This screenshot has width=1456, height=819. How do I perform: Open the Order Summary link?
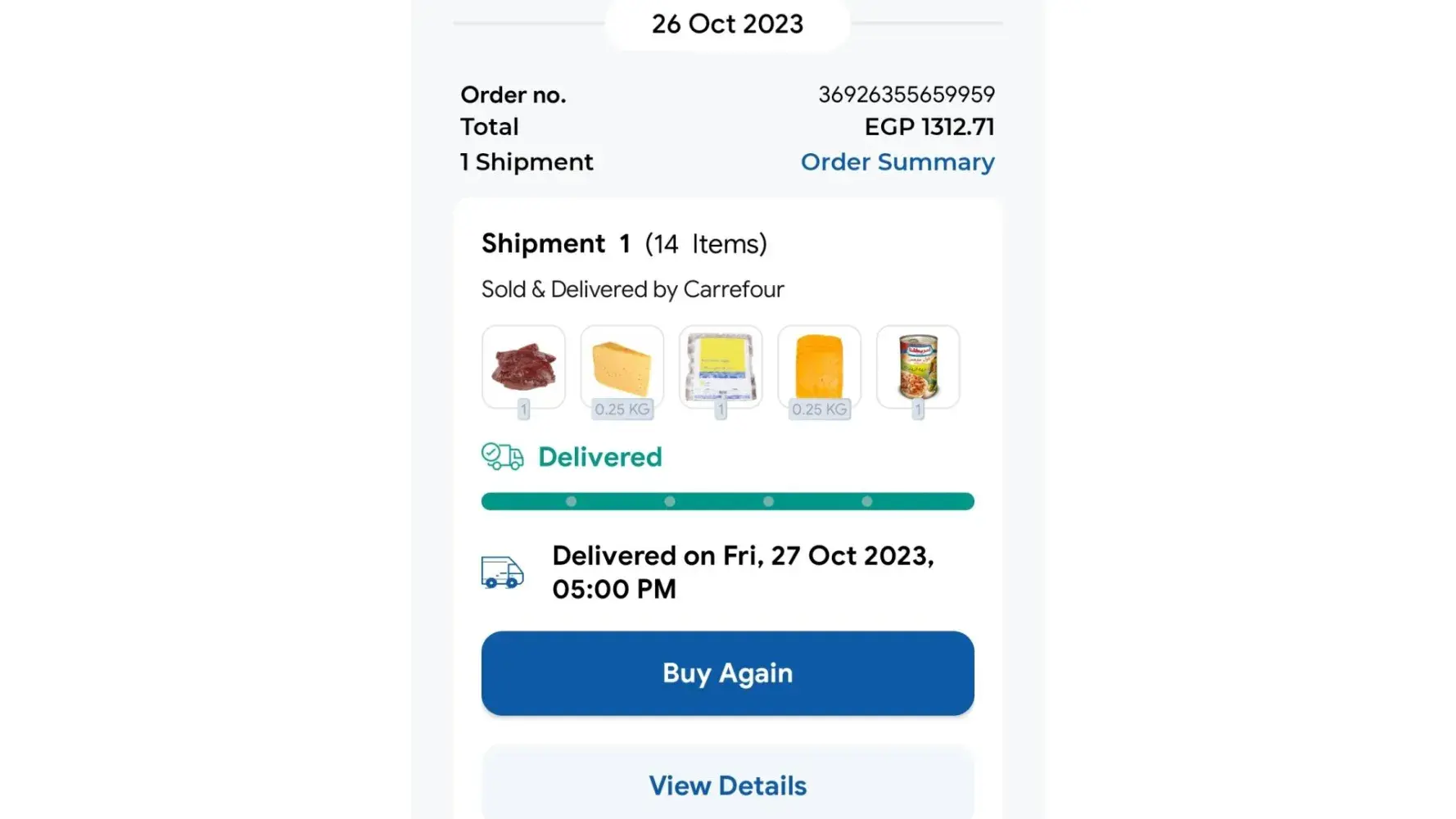(898, 162)
